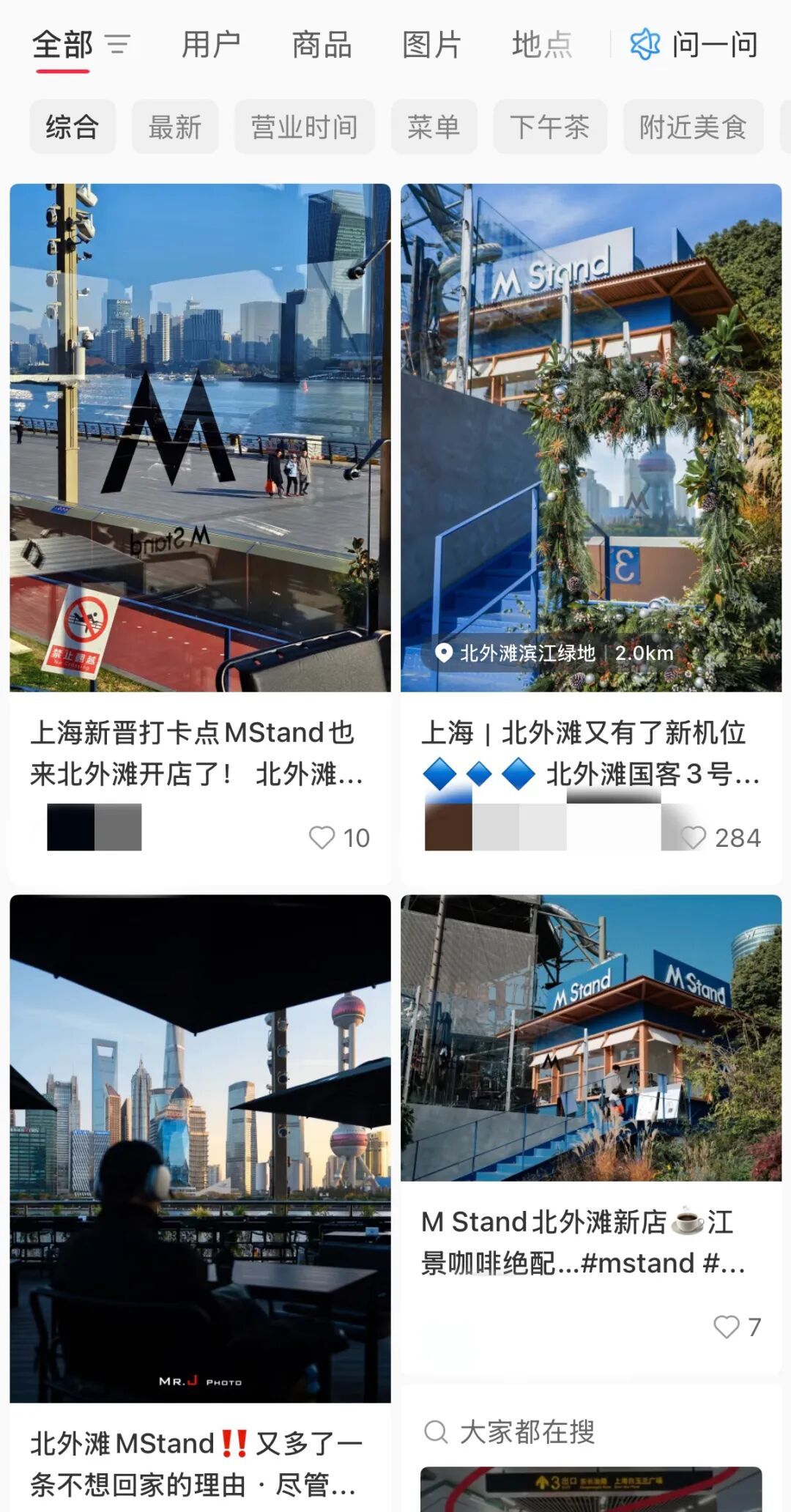Screen dimensions: 791x1512
Task: Switch to the 用户 tab
Action: pos(211,45)
